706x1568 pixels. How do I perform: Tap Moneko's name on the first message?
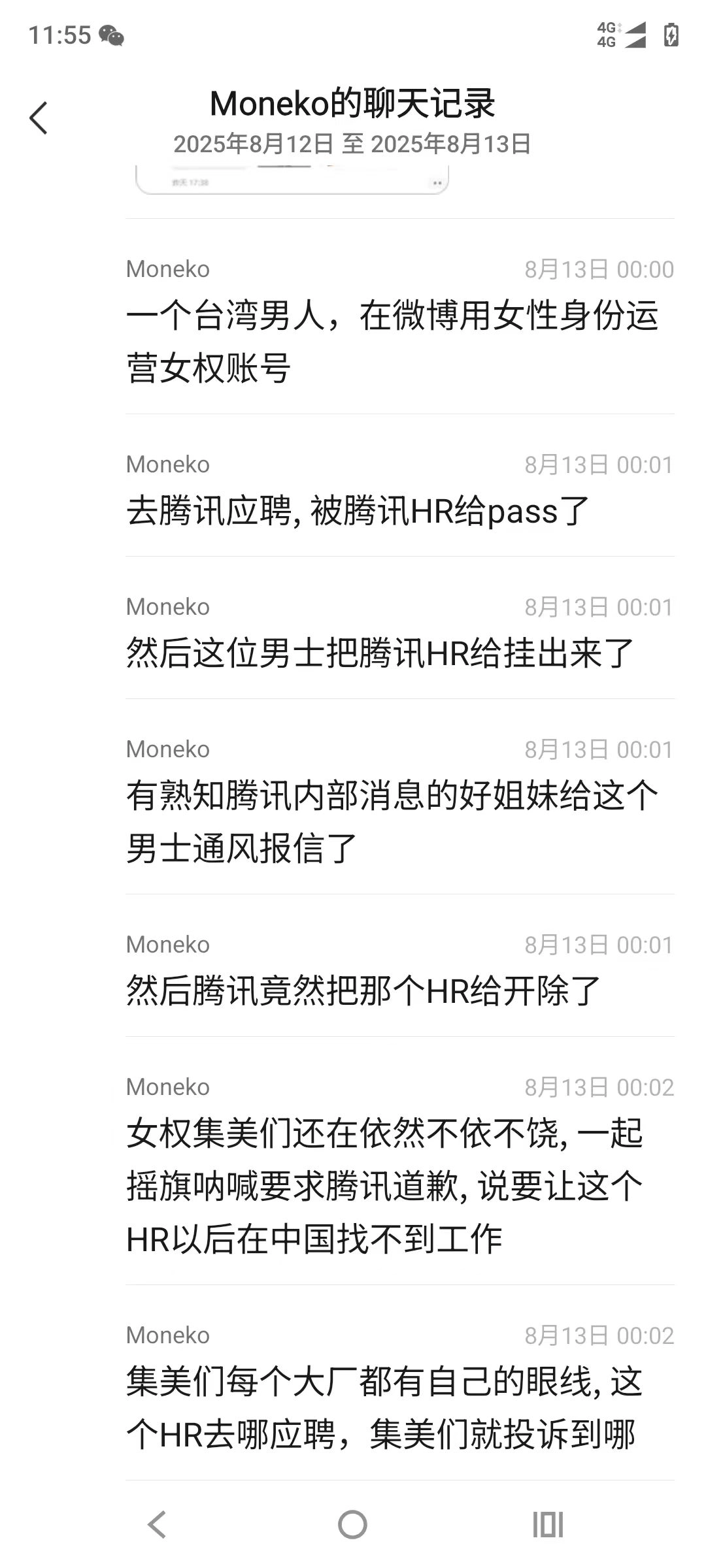pyautogui.click(x=167, y=269)
